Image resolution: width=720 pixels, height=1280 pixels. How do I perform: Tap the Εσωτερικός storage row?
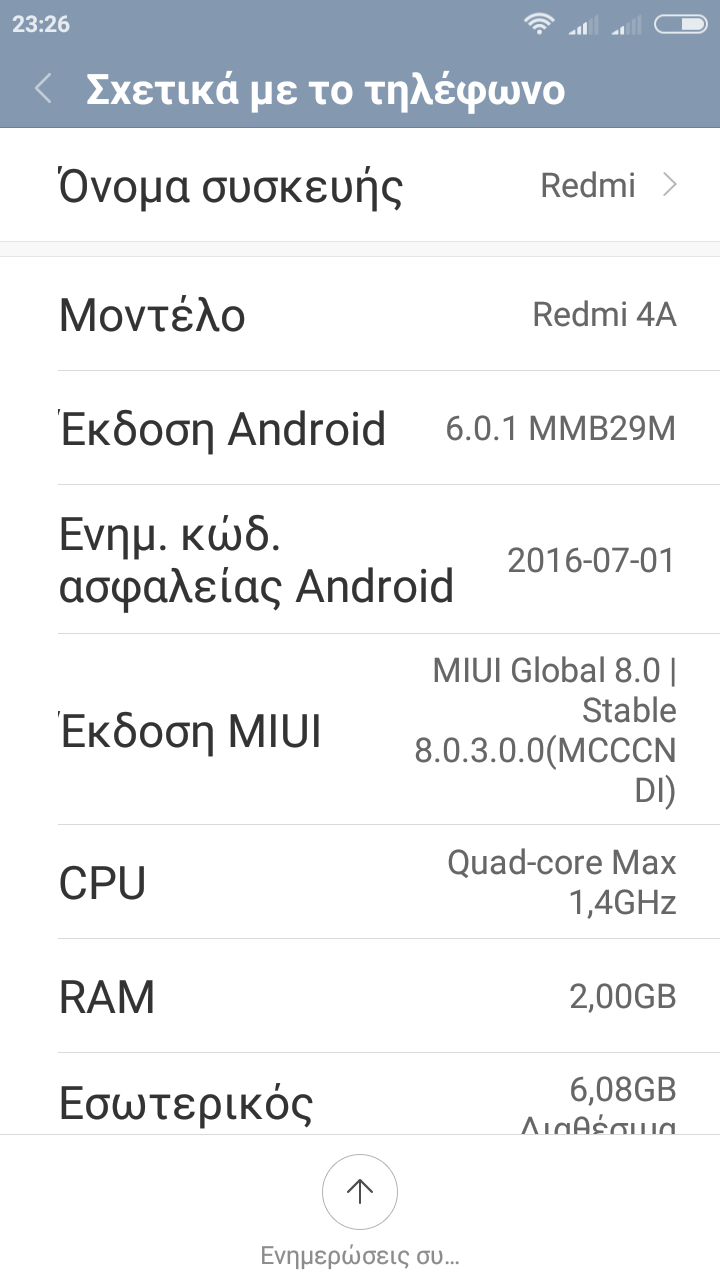360,1098
